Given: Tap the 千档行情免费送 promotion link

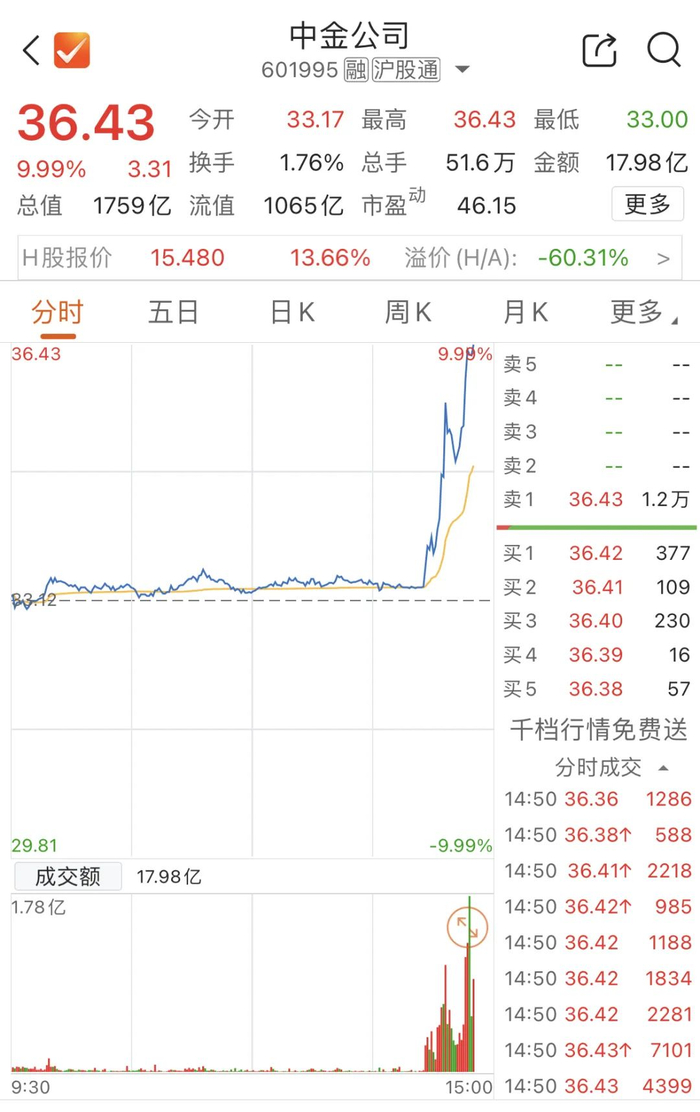Looking at the screenshot, I should point(596,730).
